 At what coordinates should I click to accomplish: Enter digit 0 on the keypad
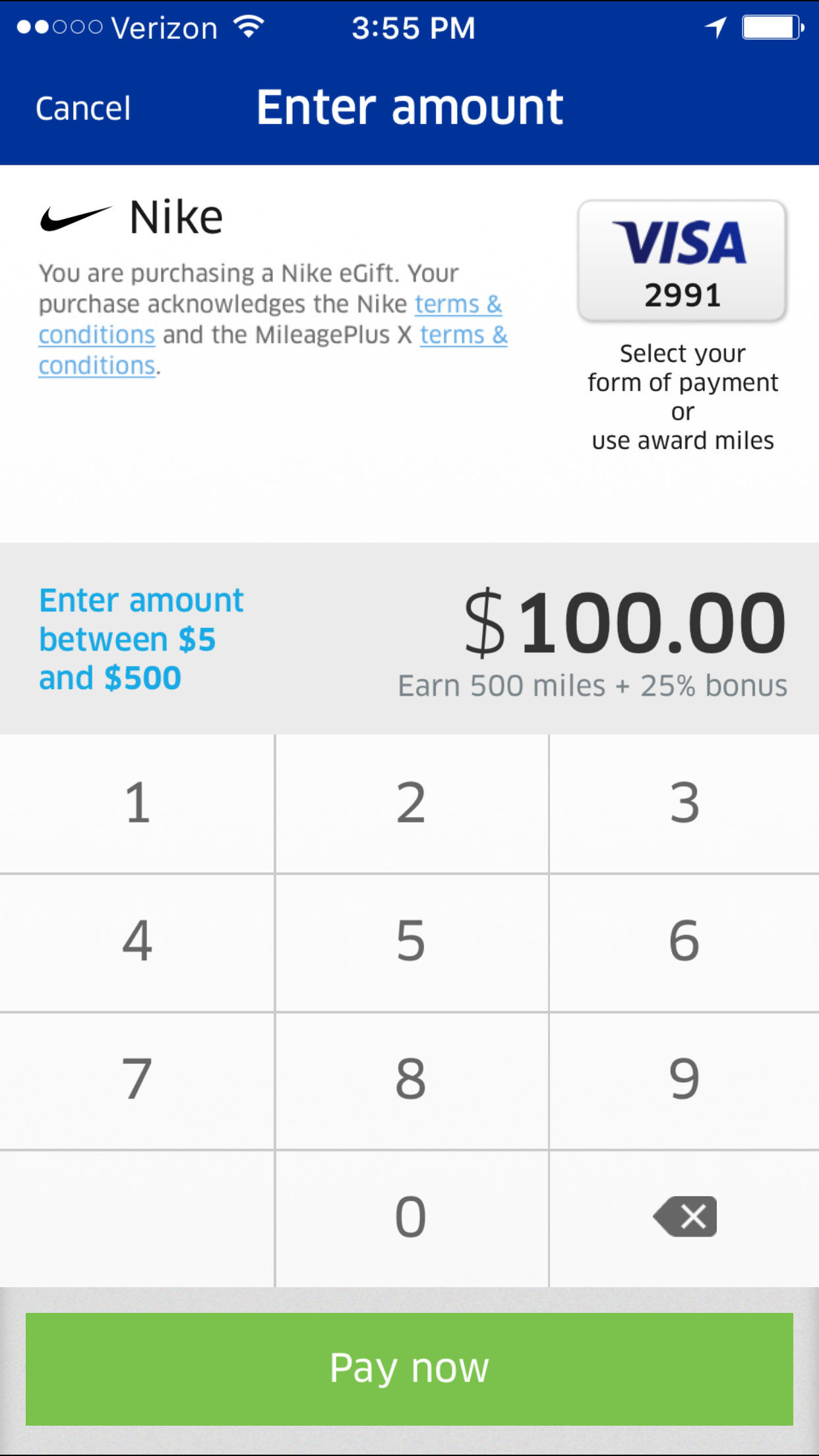[x=411, y=1217]
